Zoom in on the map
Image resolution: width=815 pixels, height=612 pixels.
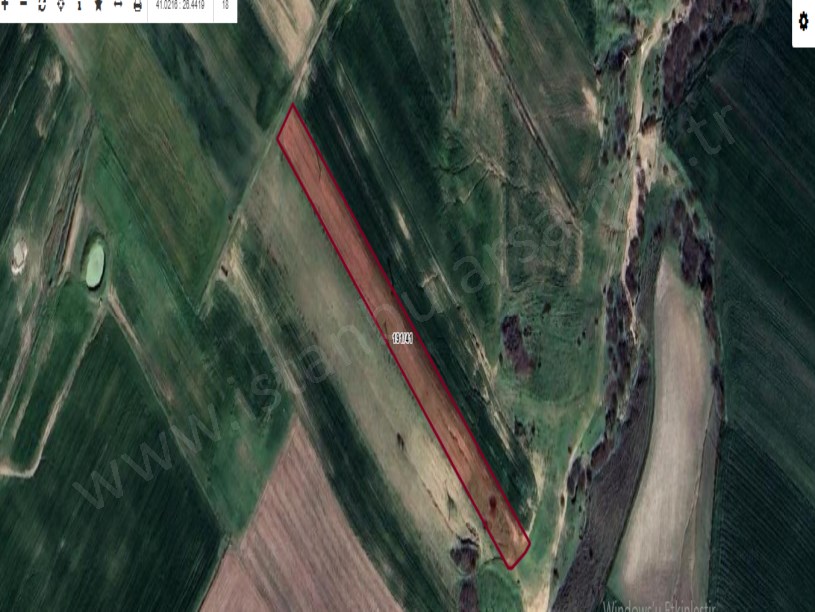point(5,5)
